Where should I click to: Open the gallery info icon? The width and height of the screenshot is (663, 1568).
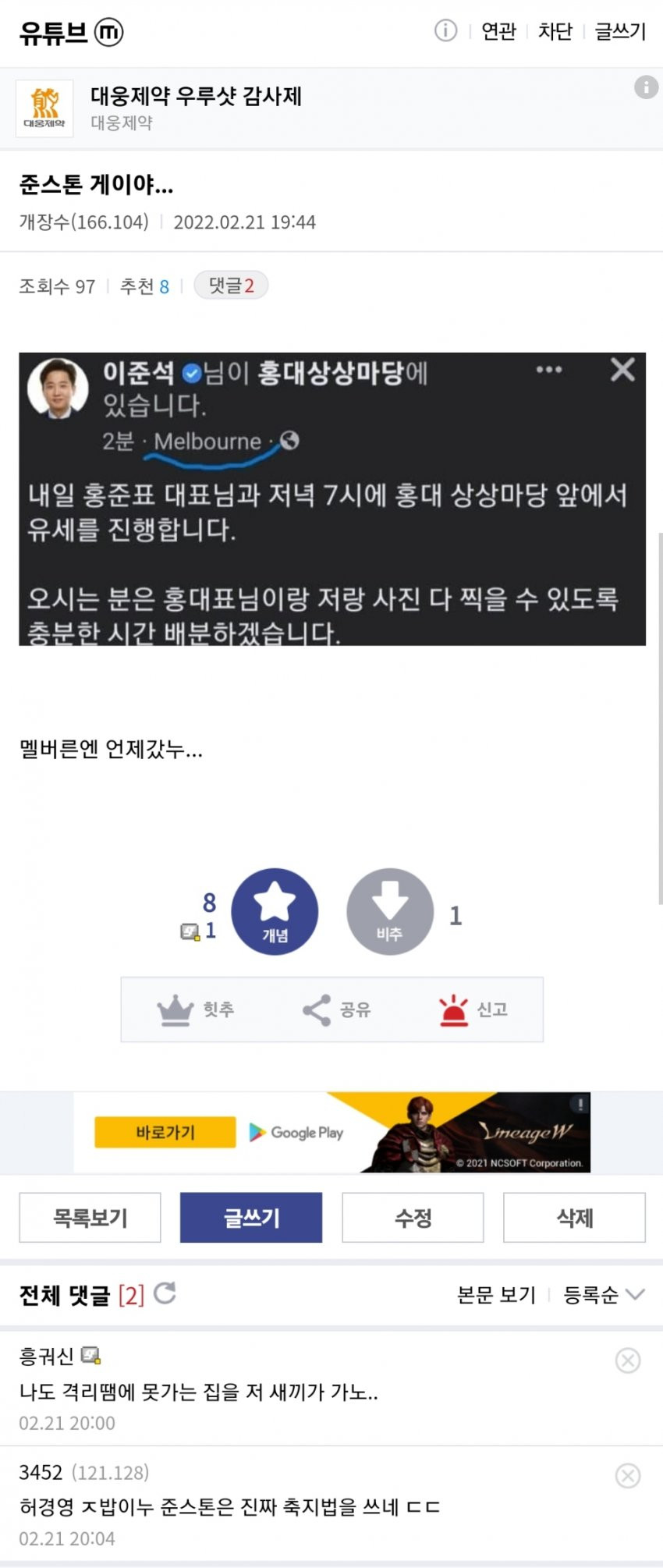tap(445, 31)
